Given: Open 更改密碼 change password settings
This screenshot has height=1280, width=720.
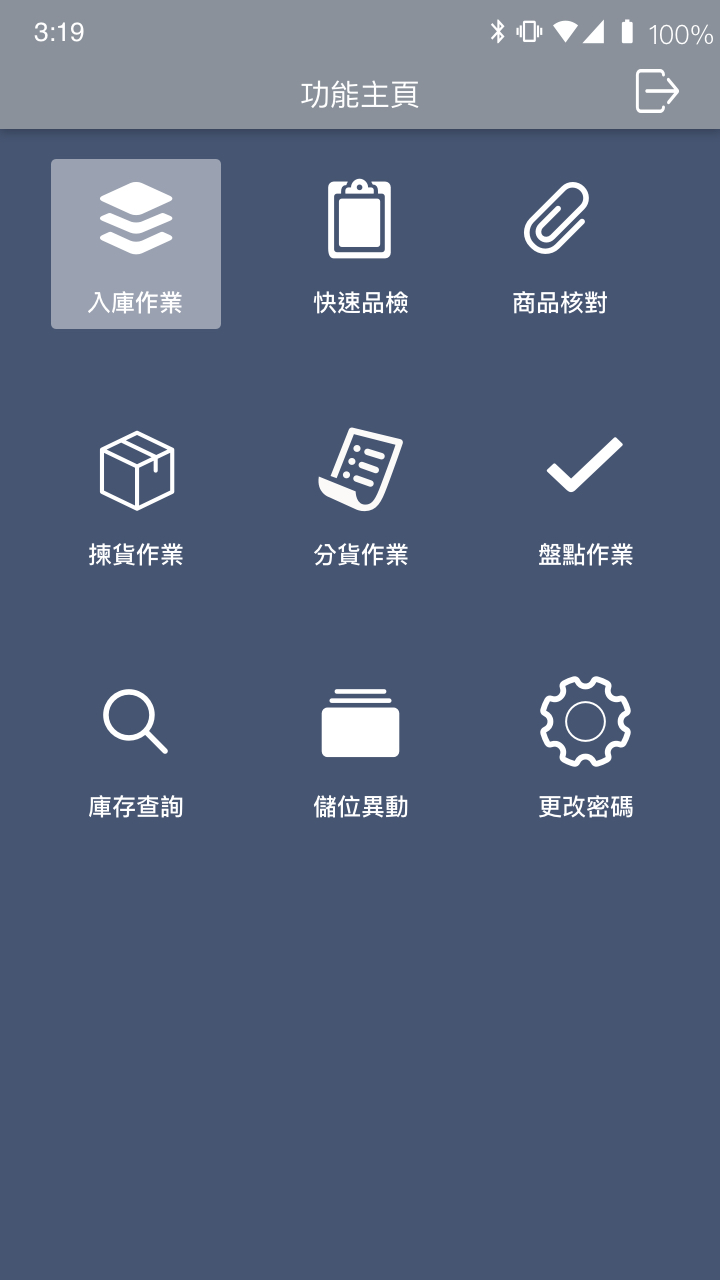Looking at the screenshot, I should (x=585, y=748).
